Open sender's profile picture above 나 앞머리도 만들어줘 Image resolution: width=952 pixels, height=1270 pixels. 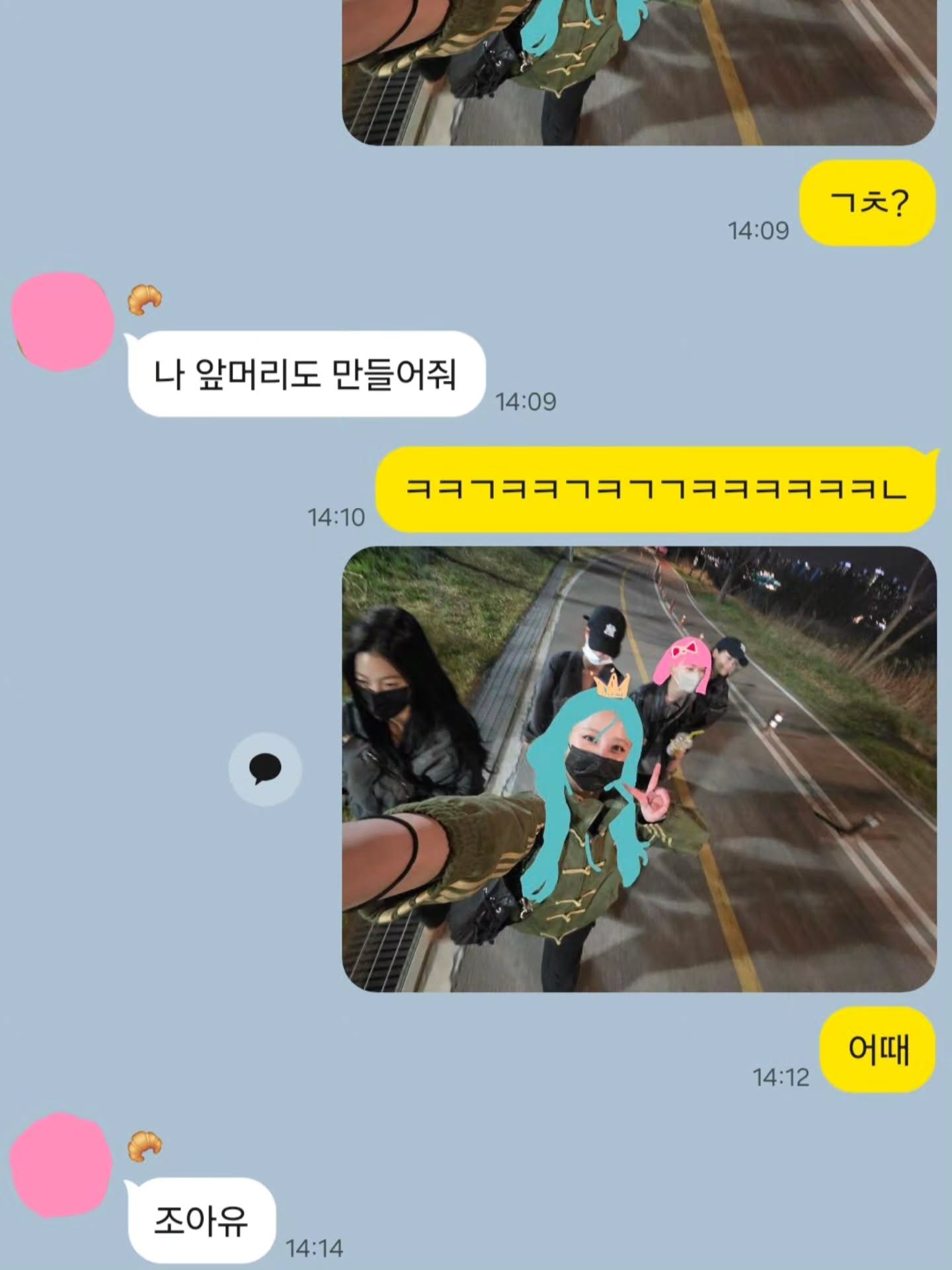click(63, 321)
